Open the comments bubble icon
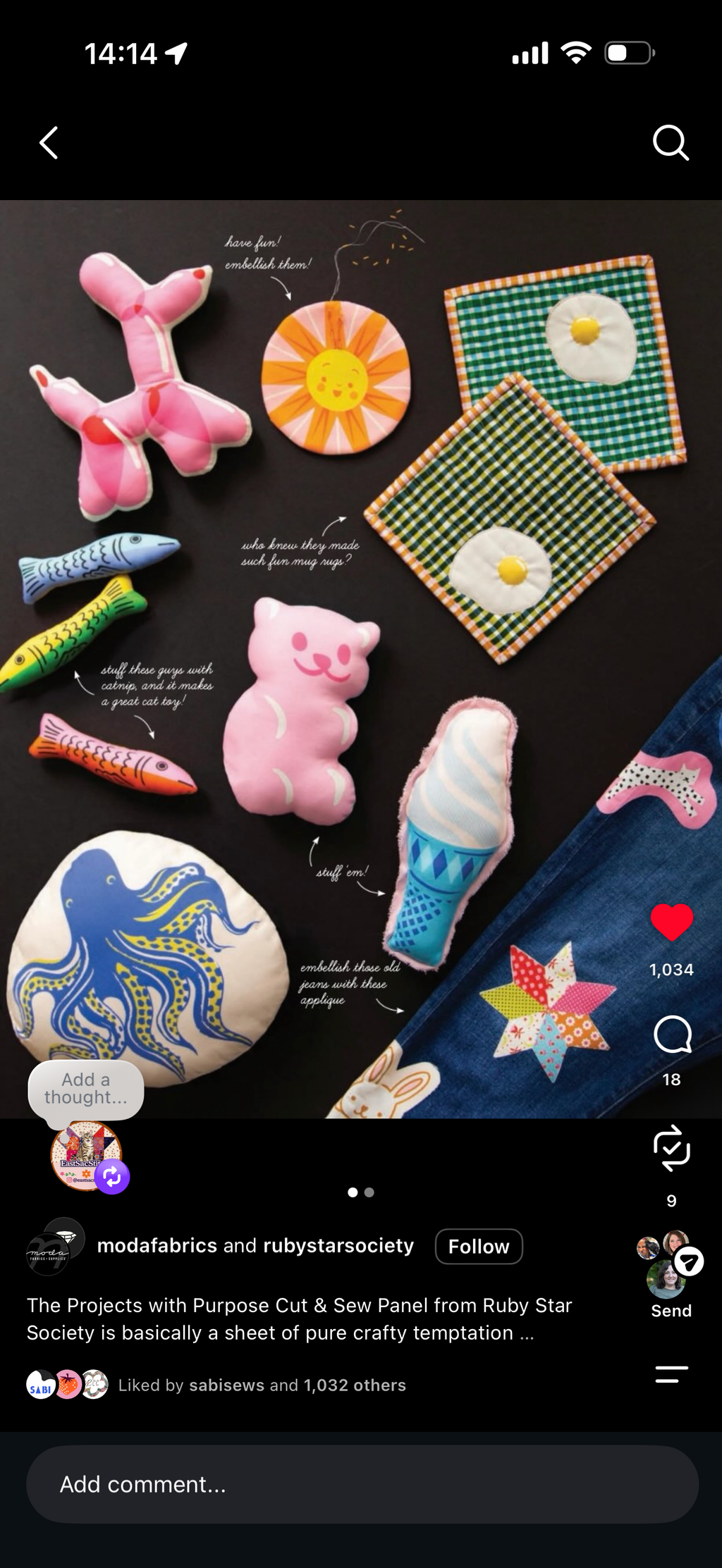The width and height of the screenshot is (722, 1568). tap(672, 1035)
